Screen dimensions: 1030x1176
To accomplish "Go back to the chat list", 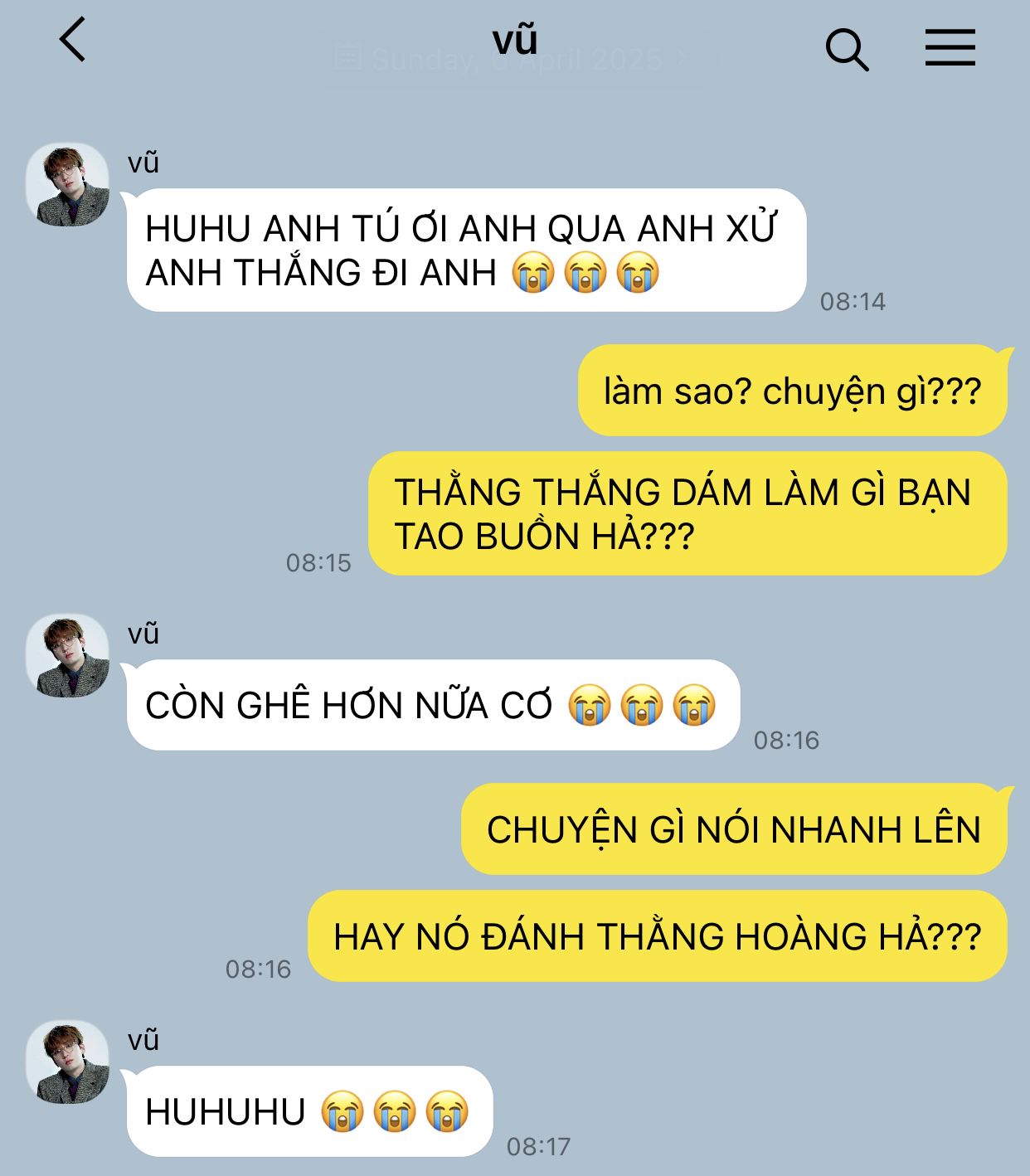I will [x=73, y=41].
